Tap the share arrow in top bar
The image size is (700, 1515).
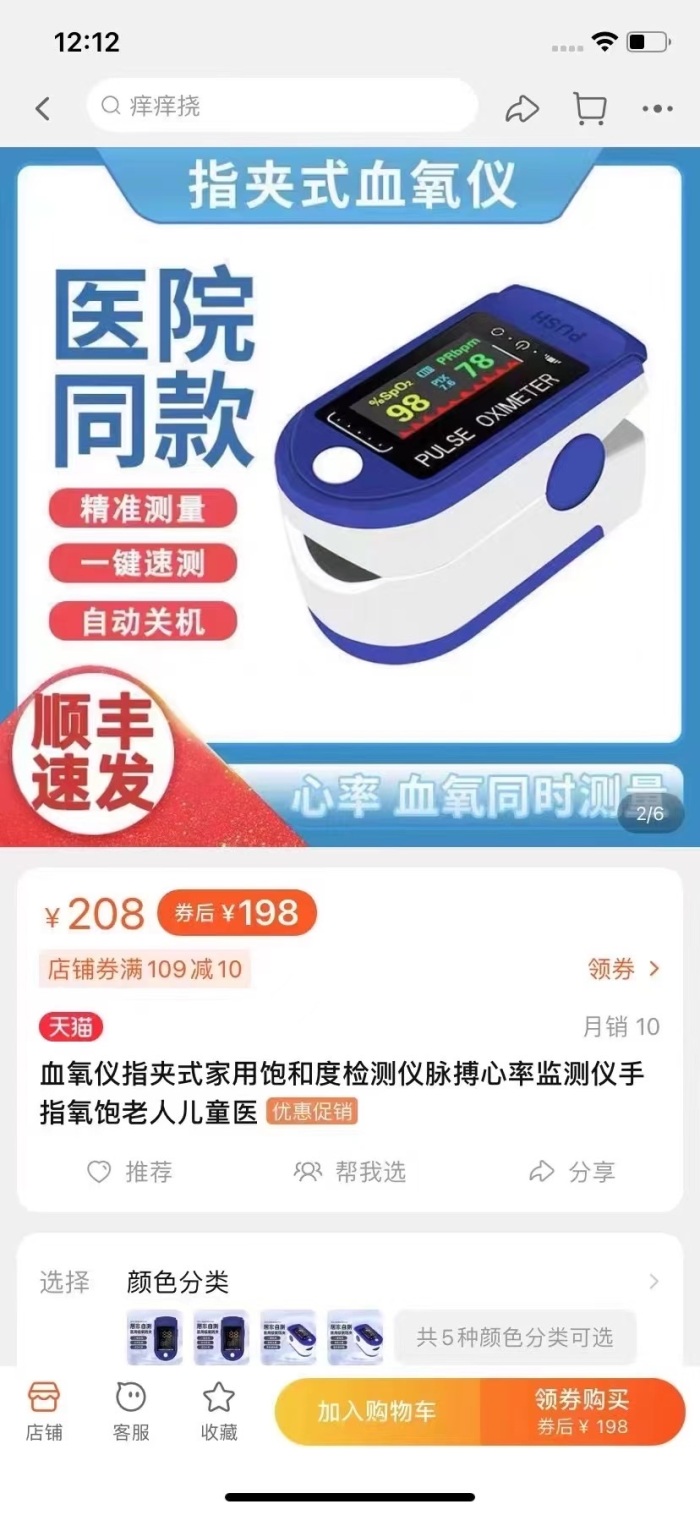(x=521, y=108)
